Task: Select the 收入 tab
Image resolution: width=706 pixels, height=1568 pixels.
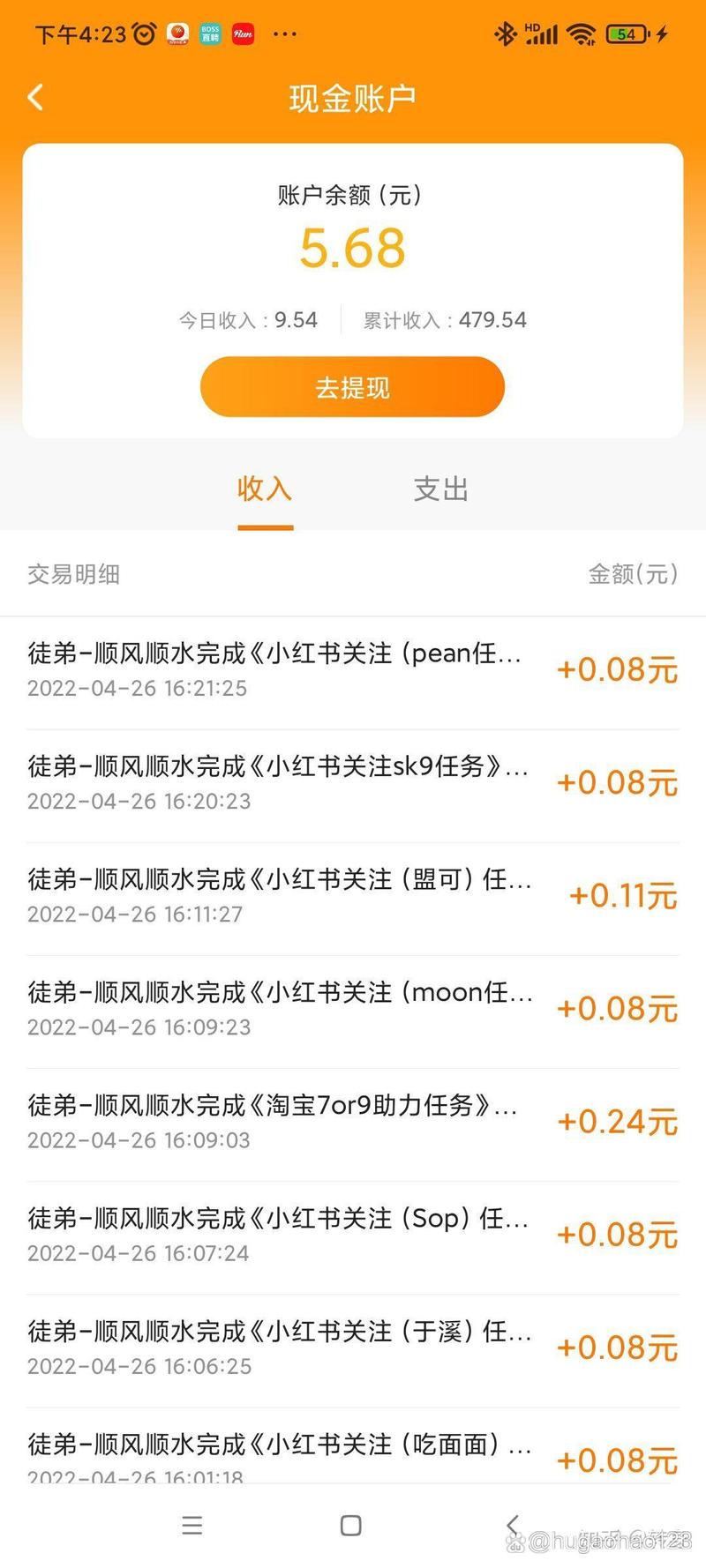Action: [x=264, y=489]
